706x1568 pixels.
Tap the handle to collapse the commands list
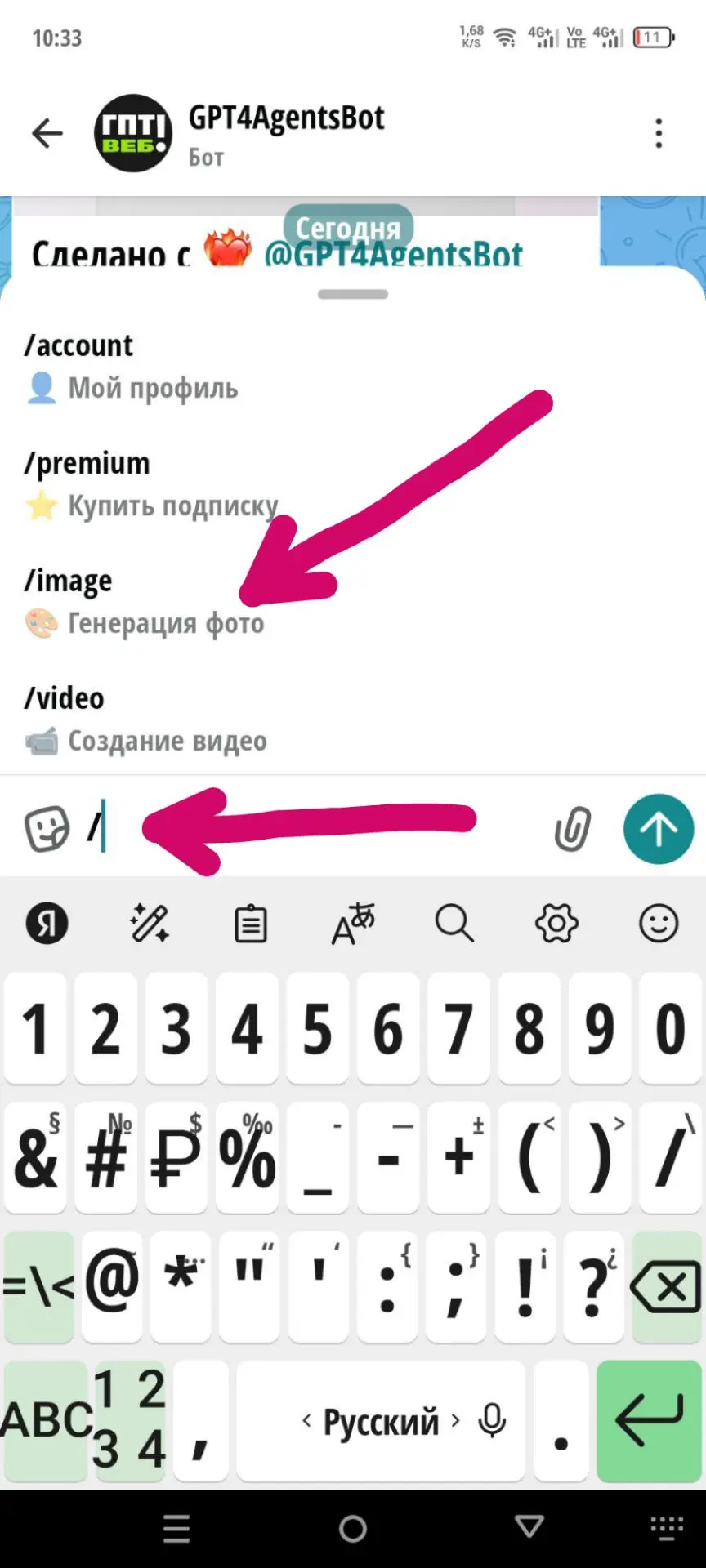[x=353, y=294]
